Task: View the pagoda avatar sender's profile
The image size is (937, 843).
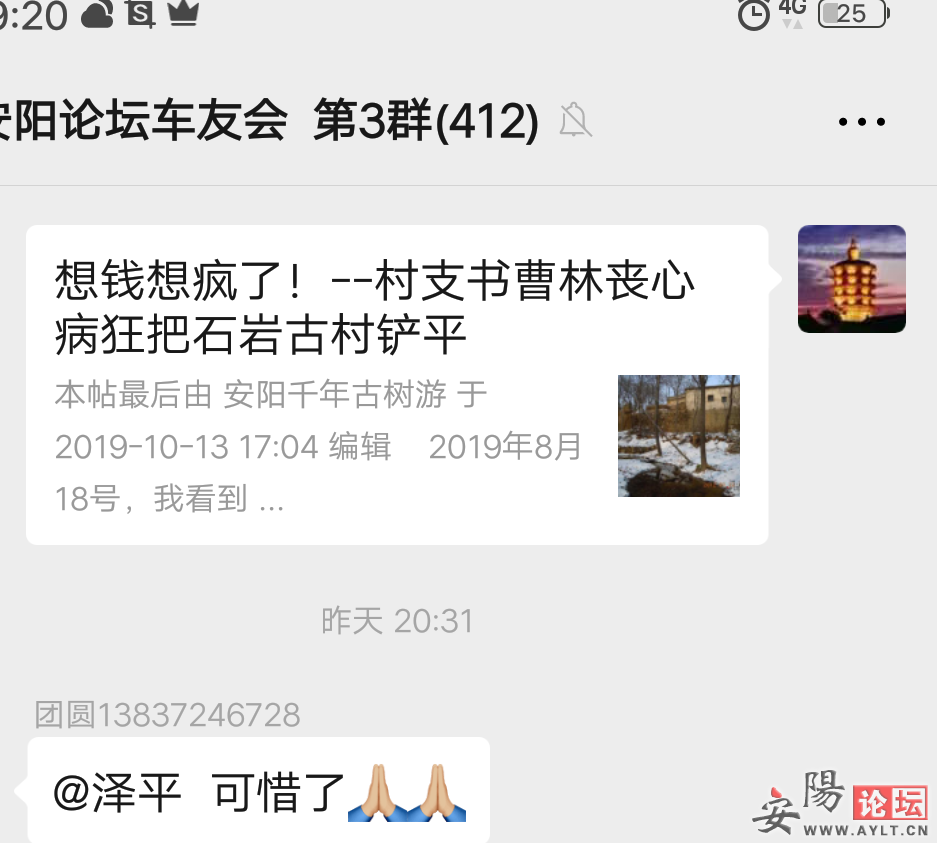Action: click(x=851, y=279)
